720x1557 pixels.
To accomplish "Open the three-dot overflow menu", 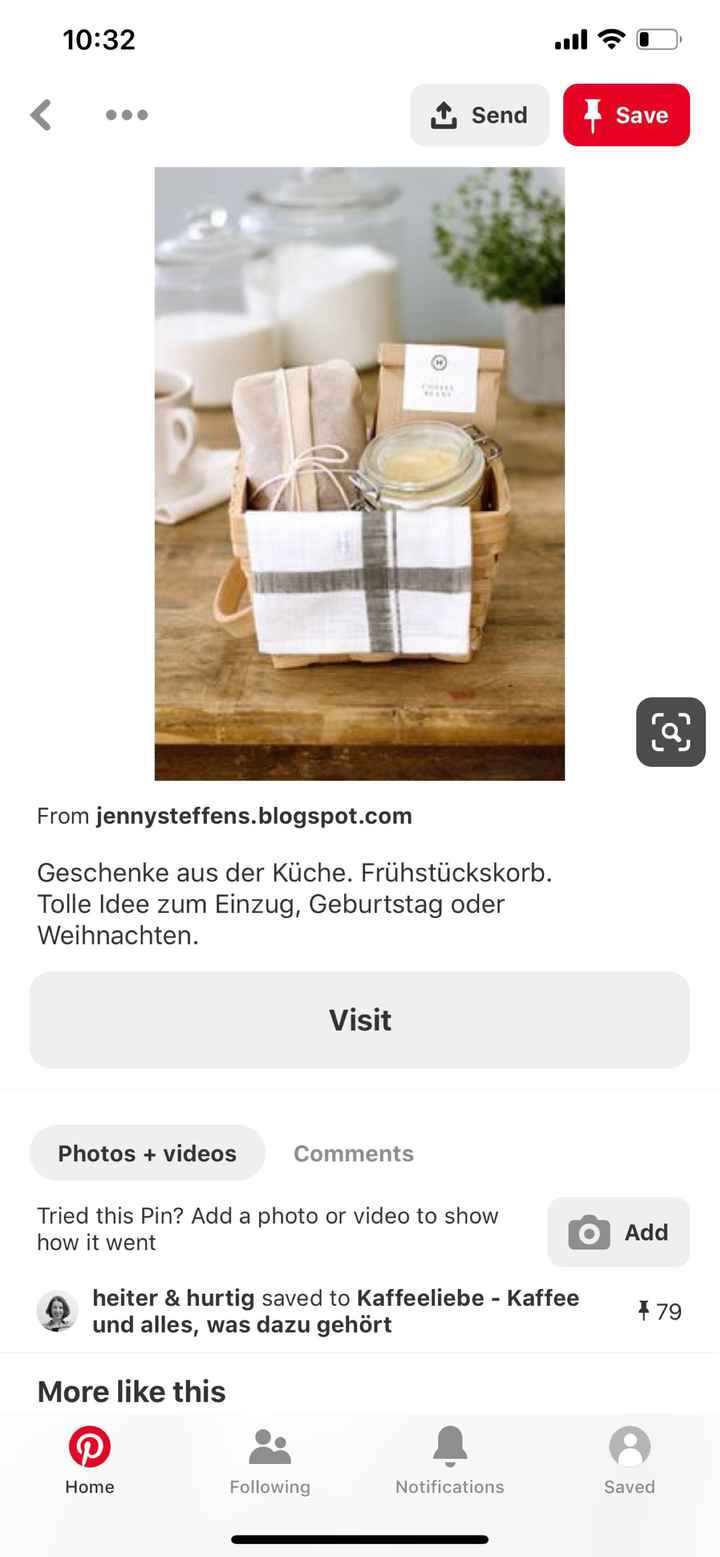I will [127, 115].
